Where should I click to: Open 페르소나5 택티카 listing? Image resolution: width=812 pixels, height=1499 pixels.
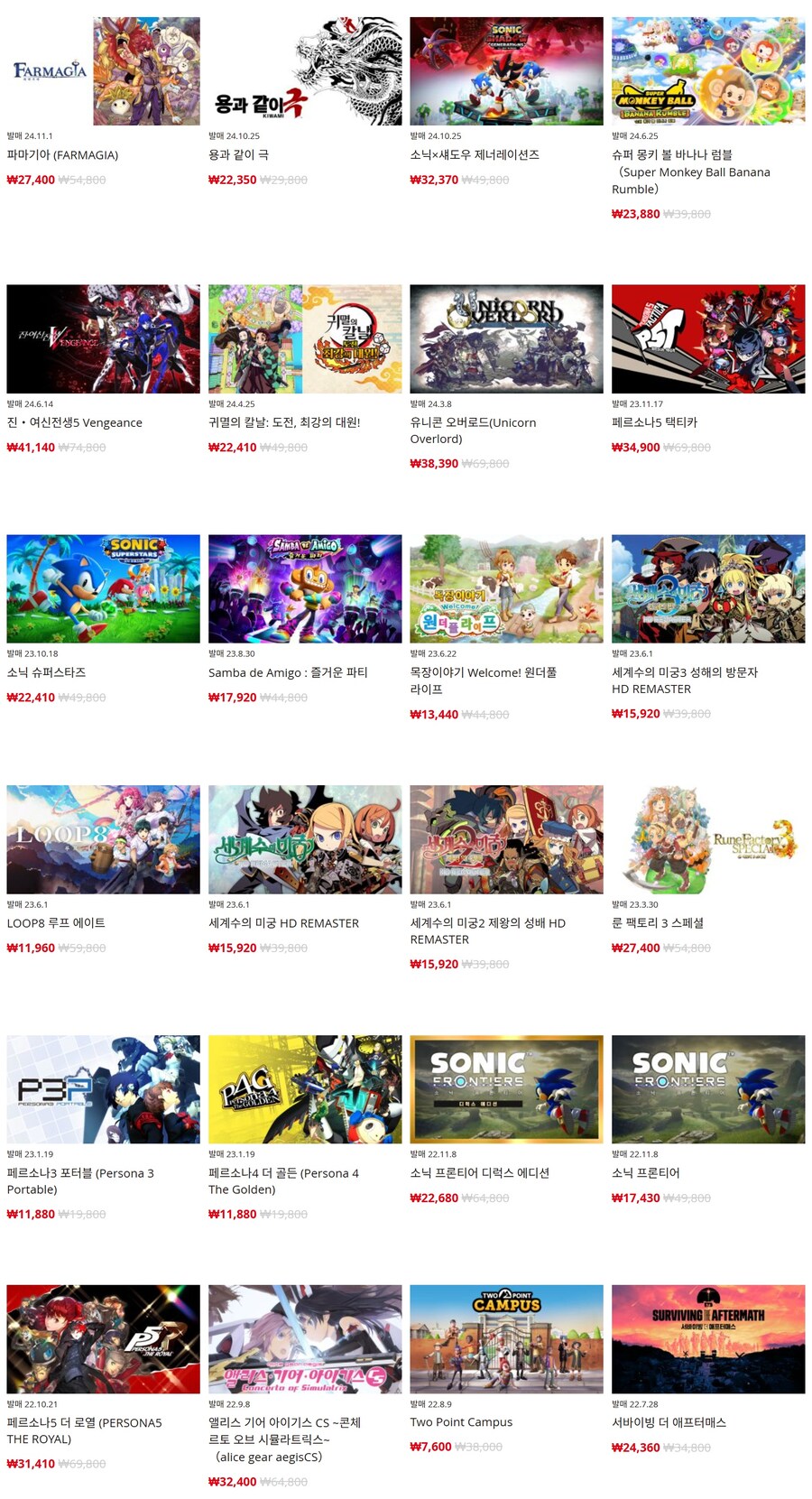tap(708, 339)
